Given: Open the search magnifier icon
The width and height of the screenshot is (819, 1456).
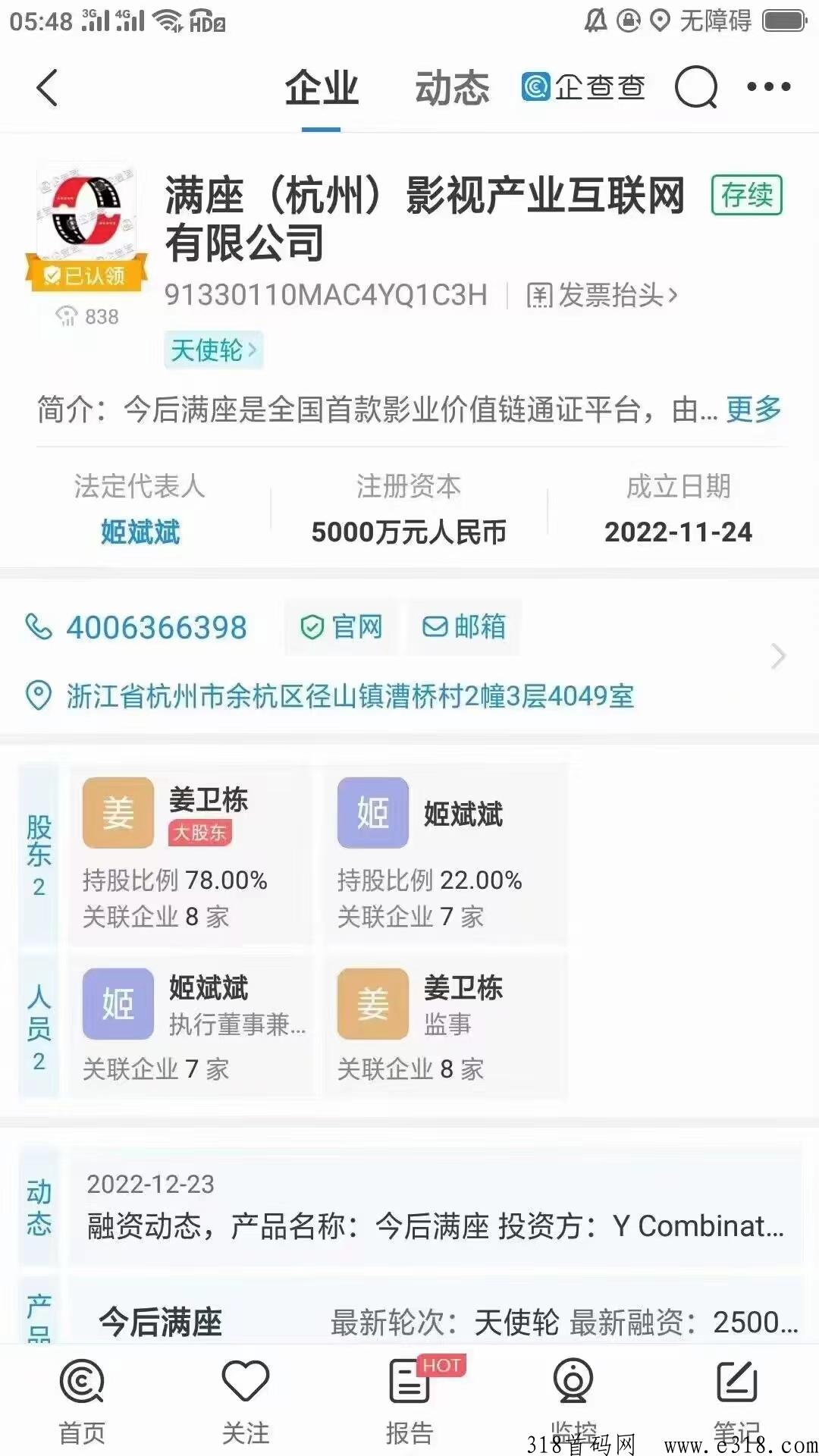Looking at the screenshot, I should (696, 86).
